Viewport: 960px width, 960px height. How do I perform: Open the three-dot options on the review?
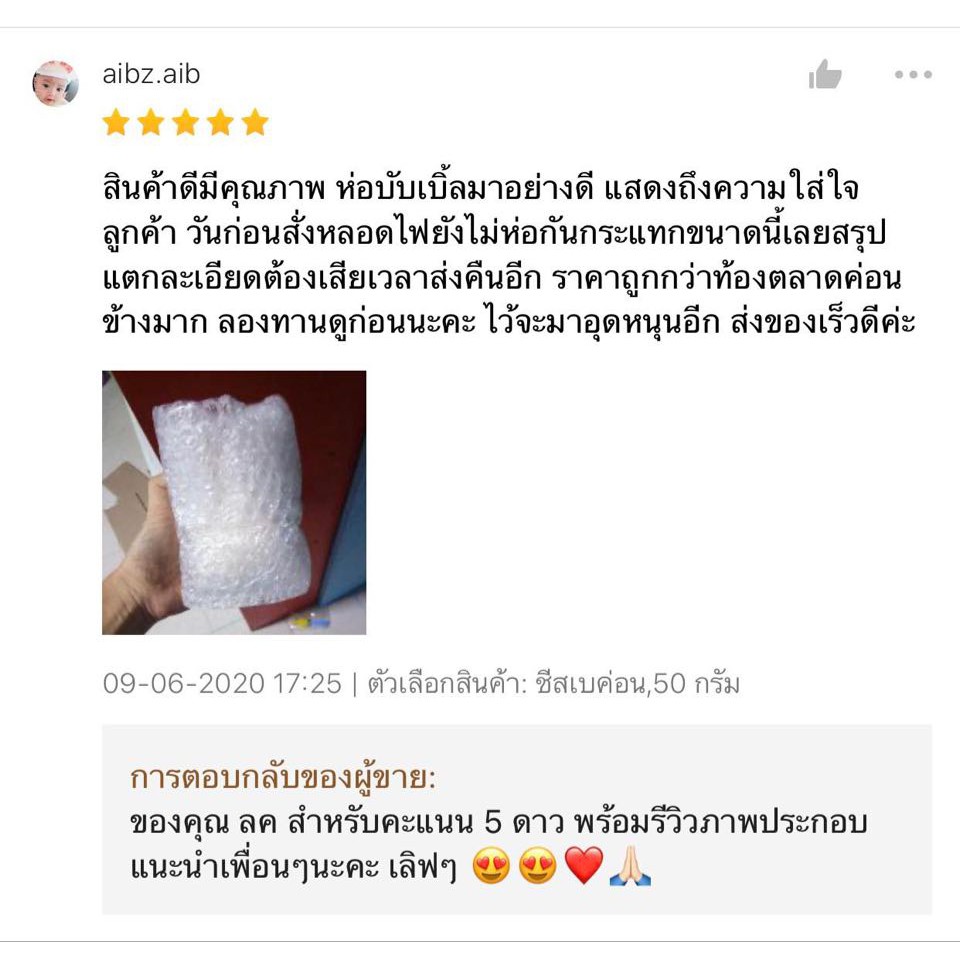(x=913, y=75)
